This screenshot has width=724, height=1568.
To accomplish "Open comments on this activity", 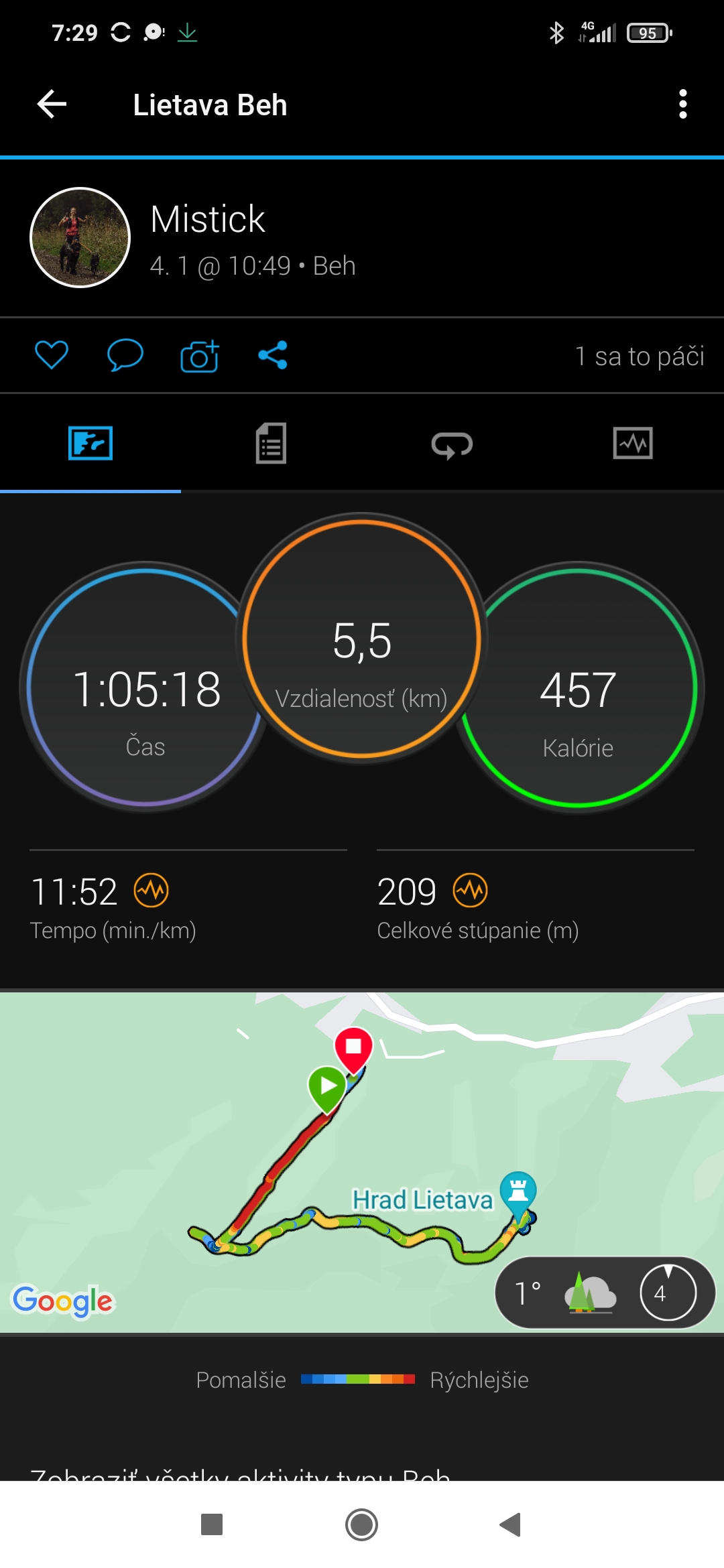I will pyautogui.click(x=125, y=355).
